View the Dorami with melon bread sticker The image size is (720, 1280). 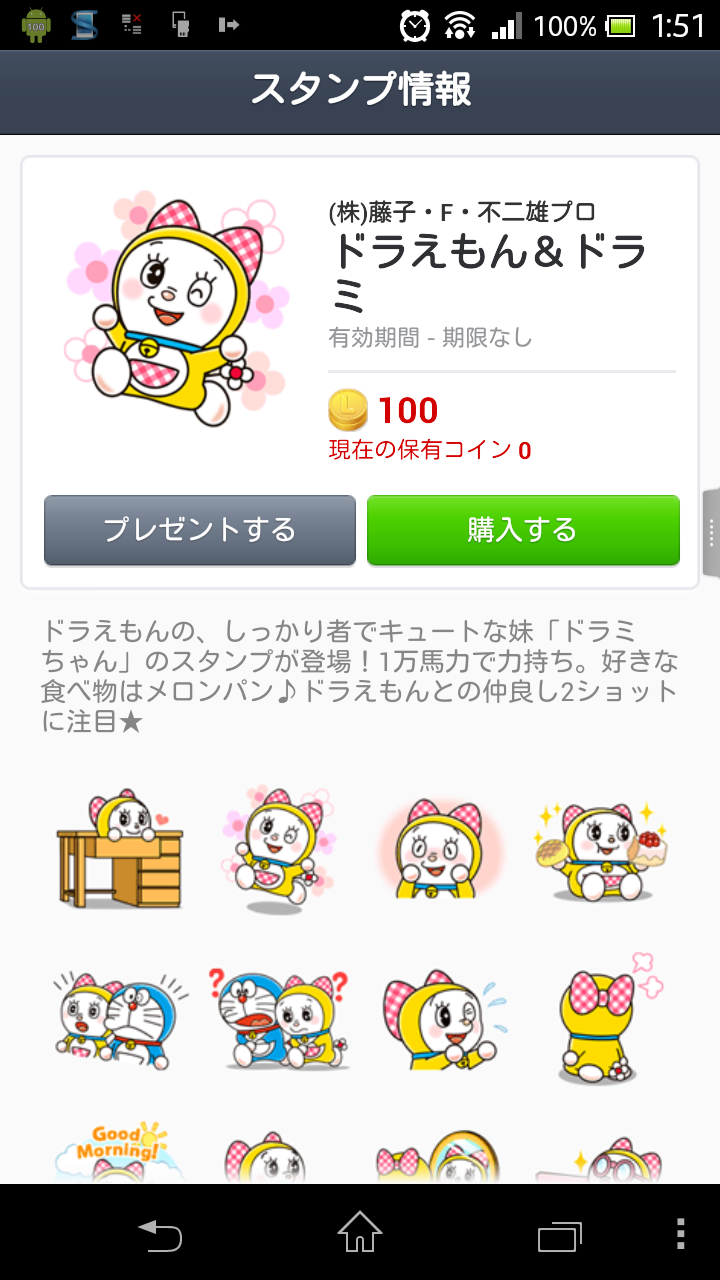[600, 848]
